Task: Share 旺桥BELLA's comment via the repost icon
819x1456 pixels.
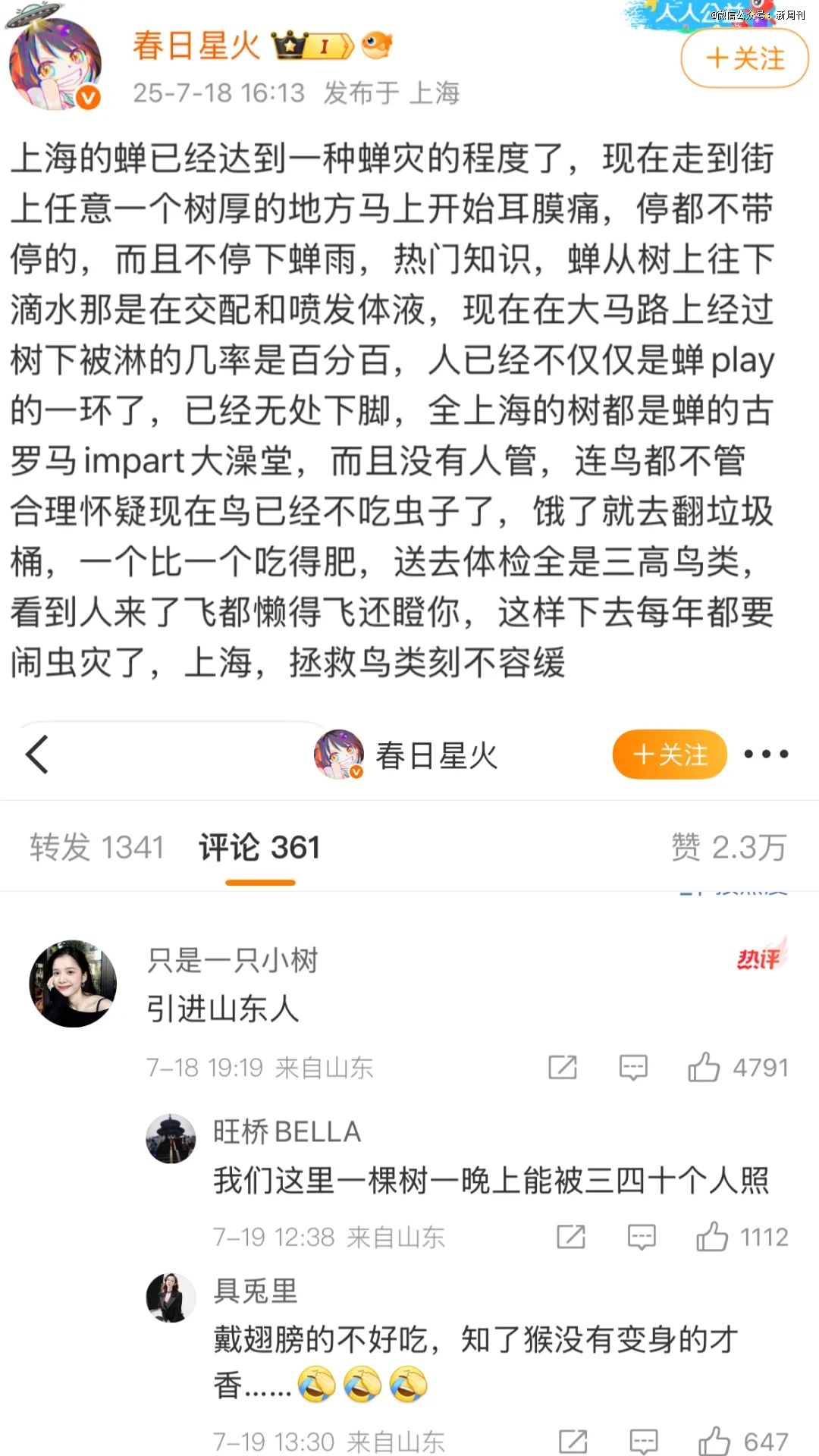Action: pos(571,1237)
